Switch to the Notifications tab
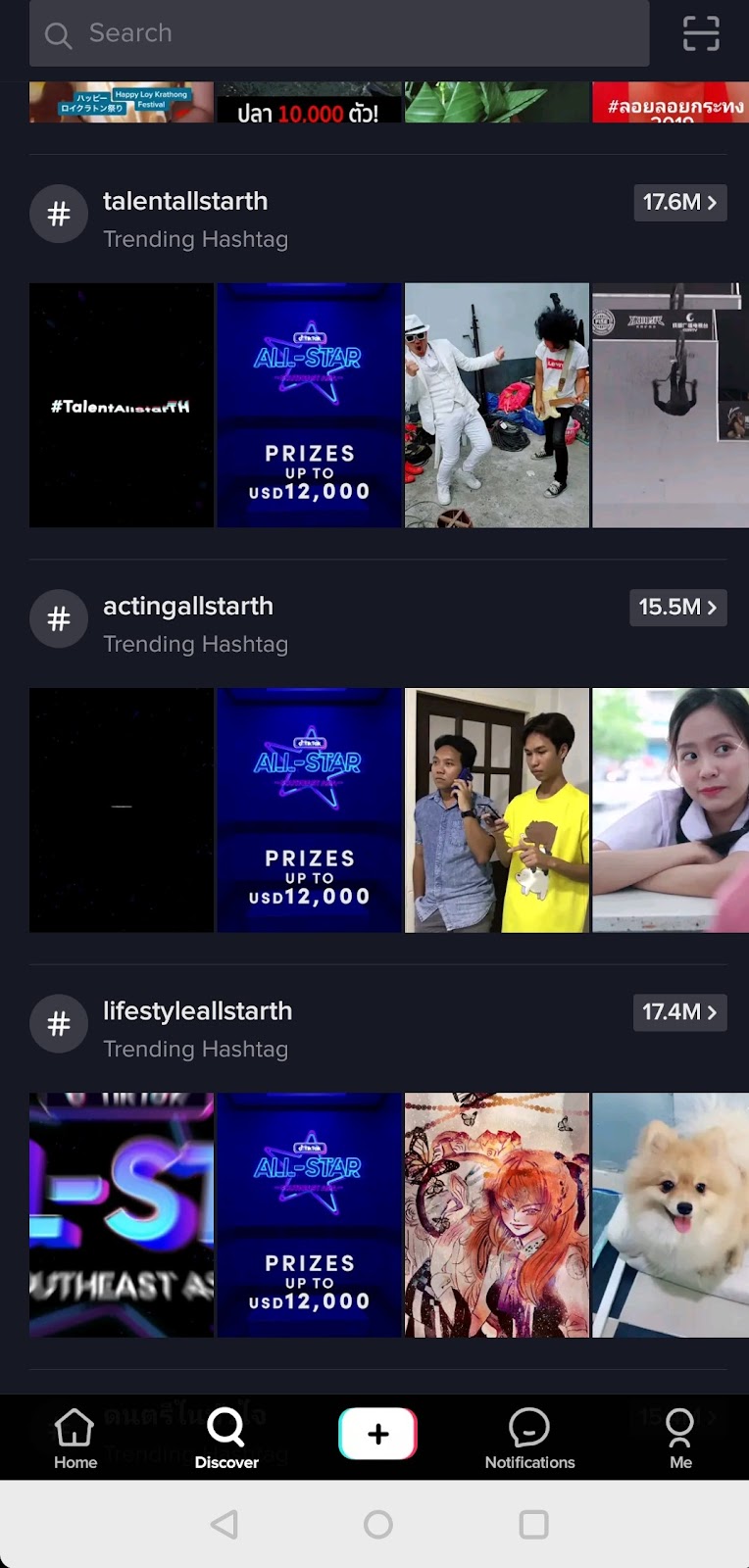Screen dimensions: 749x1568 [x=529, y=1439]
